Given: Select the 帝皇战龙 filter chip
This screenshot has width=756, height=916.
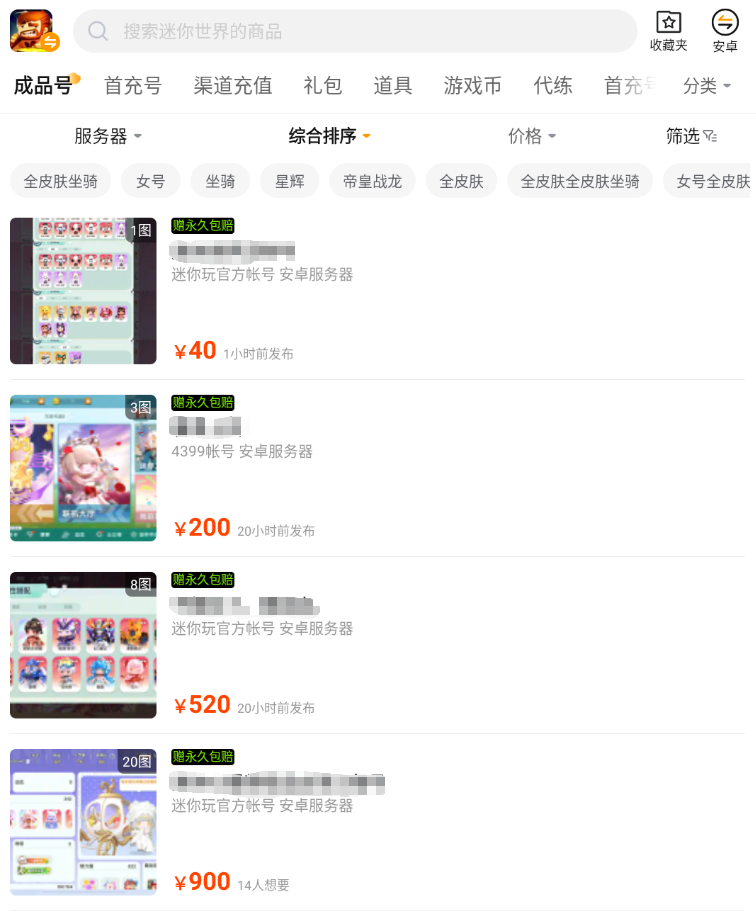Looking at the screenshot, I should tap(372, 181).
